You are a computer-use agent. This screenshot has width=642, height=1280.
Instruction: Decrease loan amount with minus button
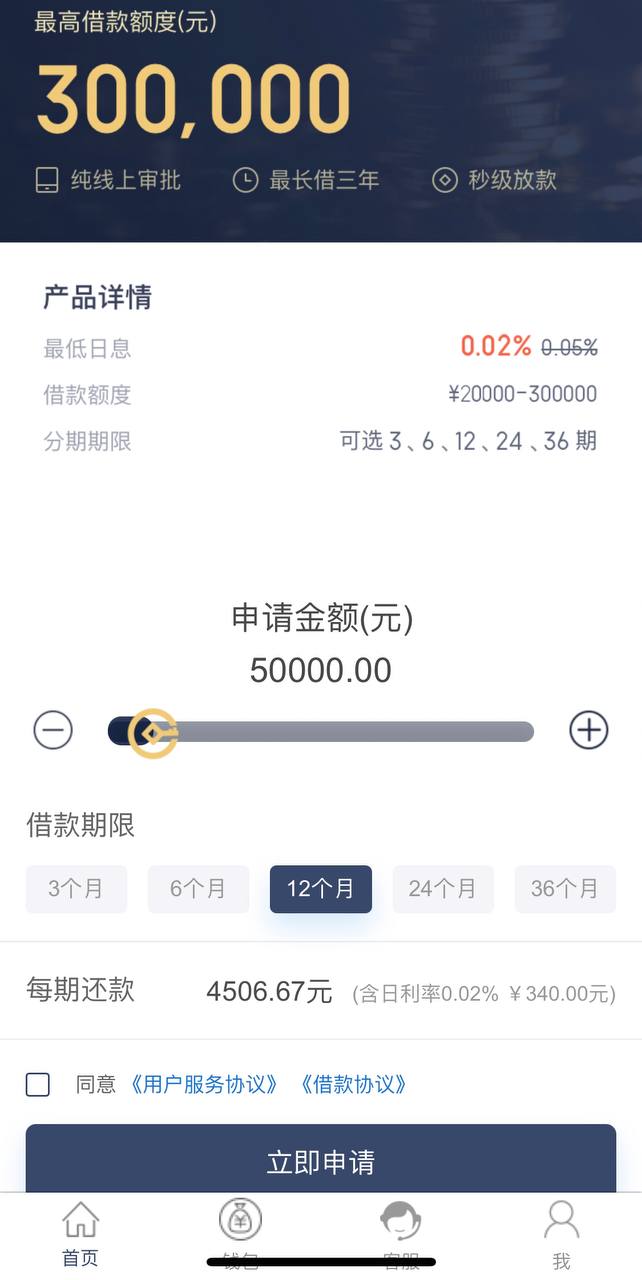pyautogui.click(x=53, y=731)
